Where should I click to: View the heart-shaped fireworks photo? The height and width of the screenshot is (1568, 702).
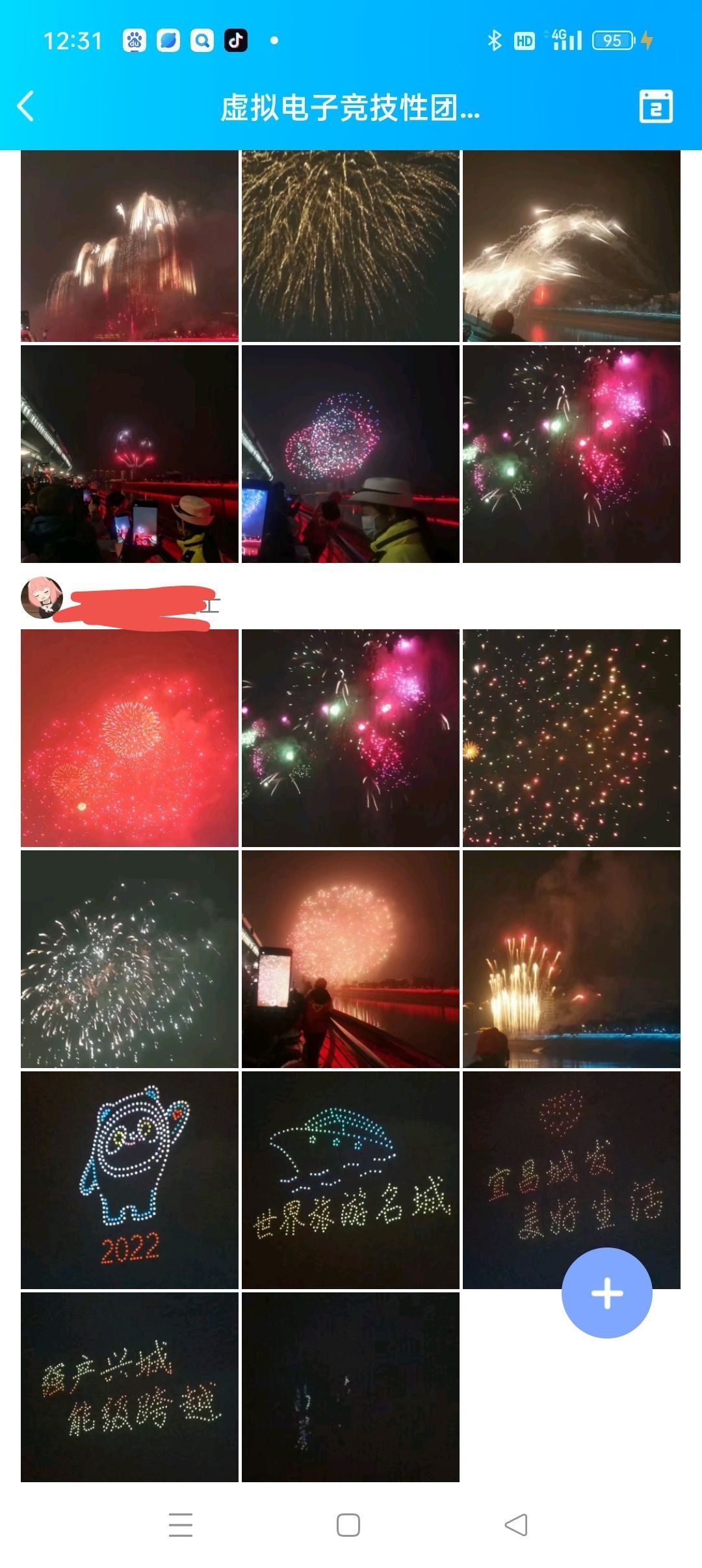[x=350, y=454]
